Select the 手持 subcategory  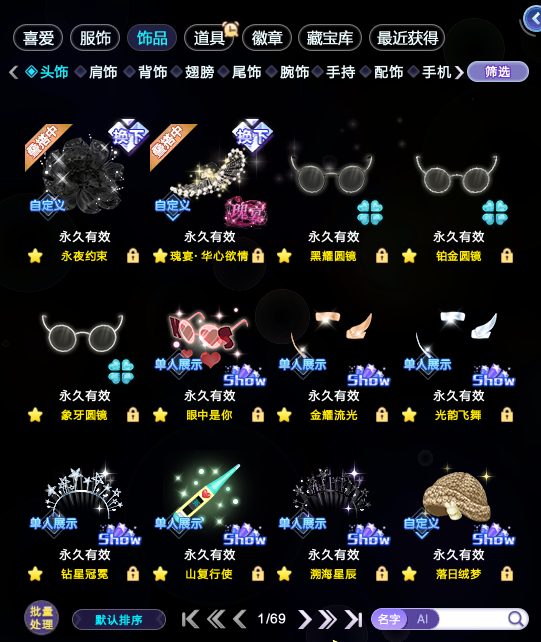(340, 72)
